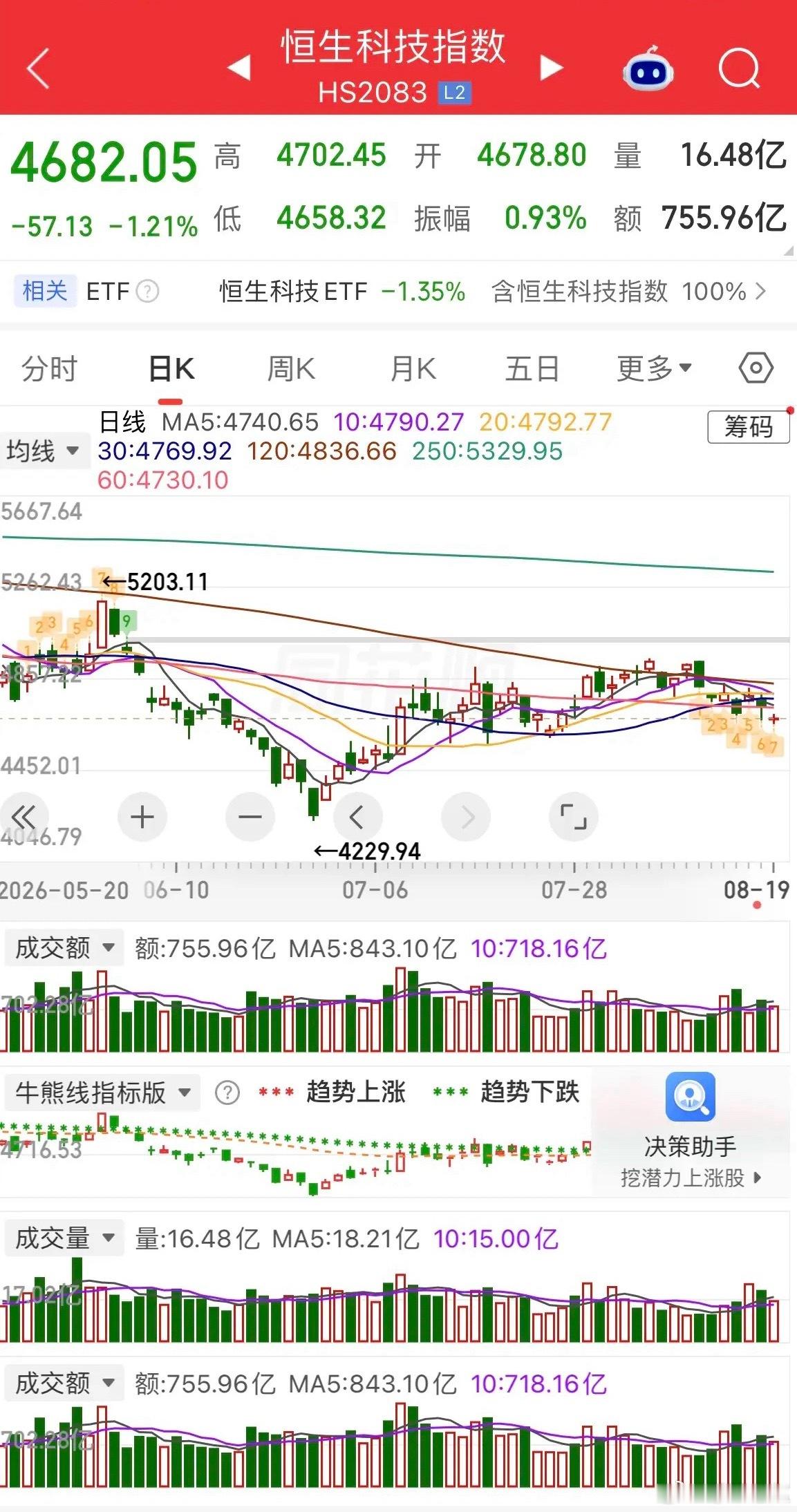The image size is (797, 1512).
Task: Switch to the previous index with left triangle
Action: (x=239, y=68)
